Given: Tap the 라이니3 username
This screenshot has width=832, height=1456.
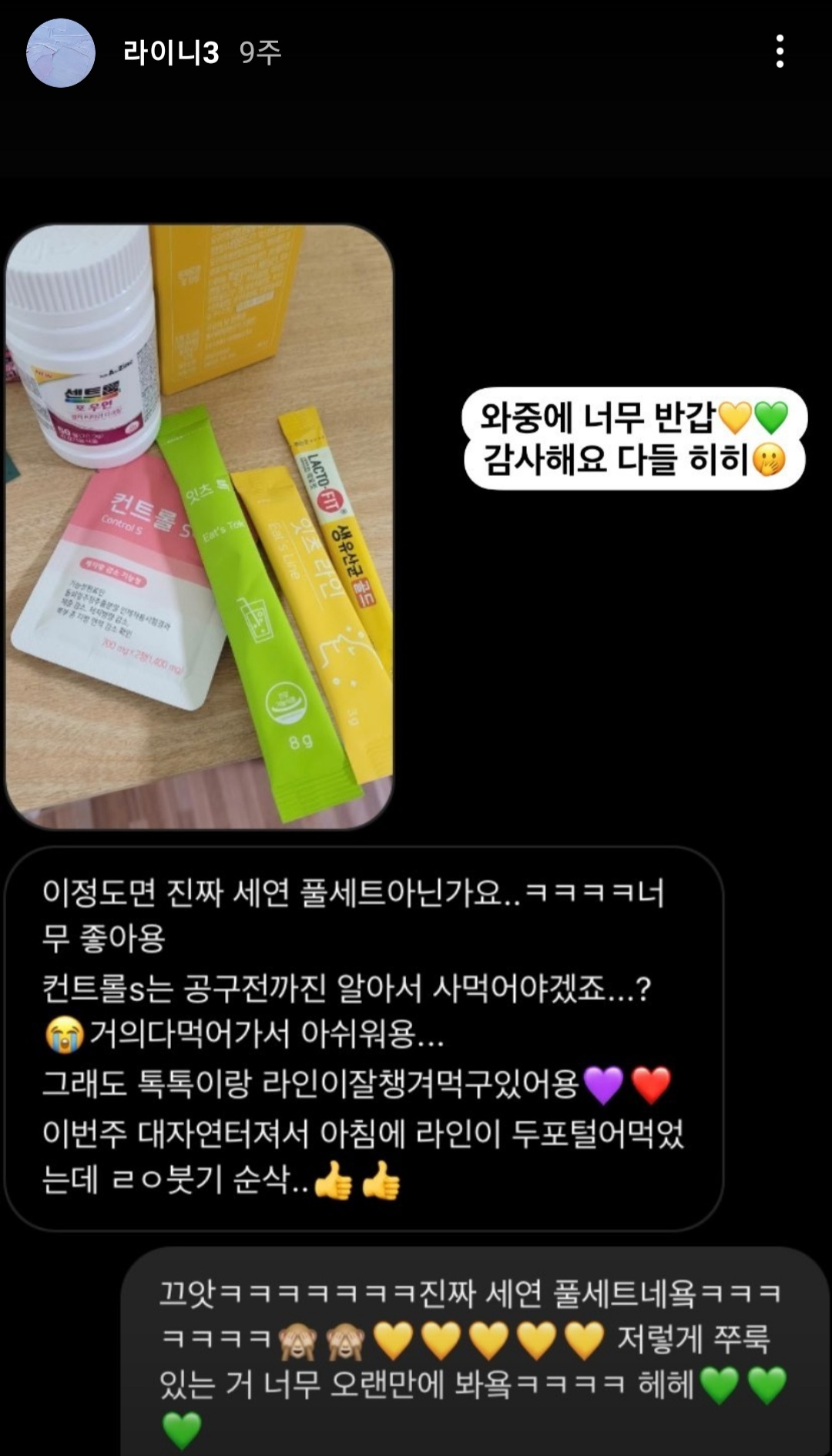Looking at the screenshot, I should pyautogui.click(x=171, y=52).
